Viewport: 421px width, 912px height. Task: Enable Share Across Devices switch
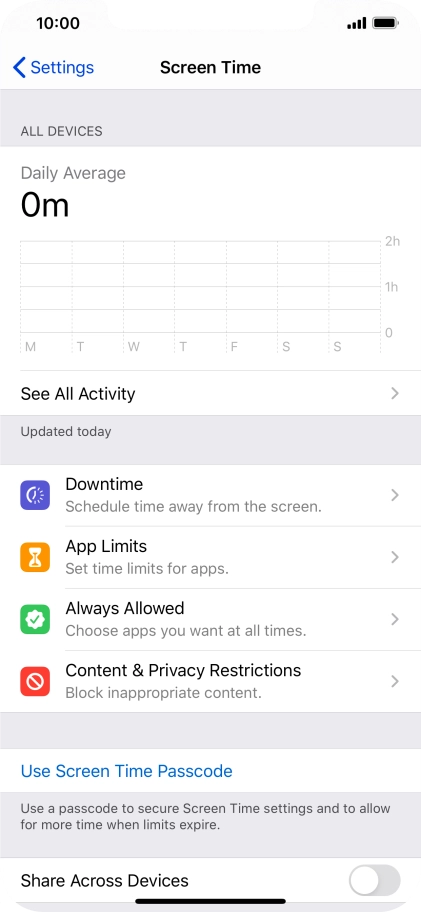tap(374, 880)
